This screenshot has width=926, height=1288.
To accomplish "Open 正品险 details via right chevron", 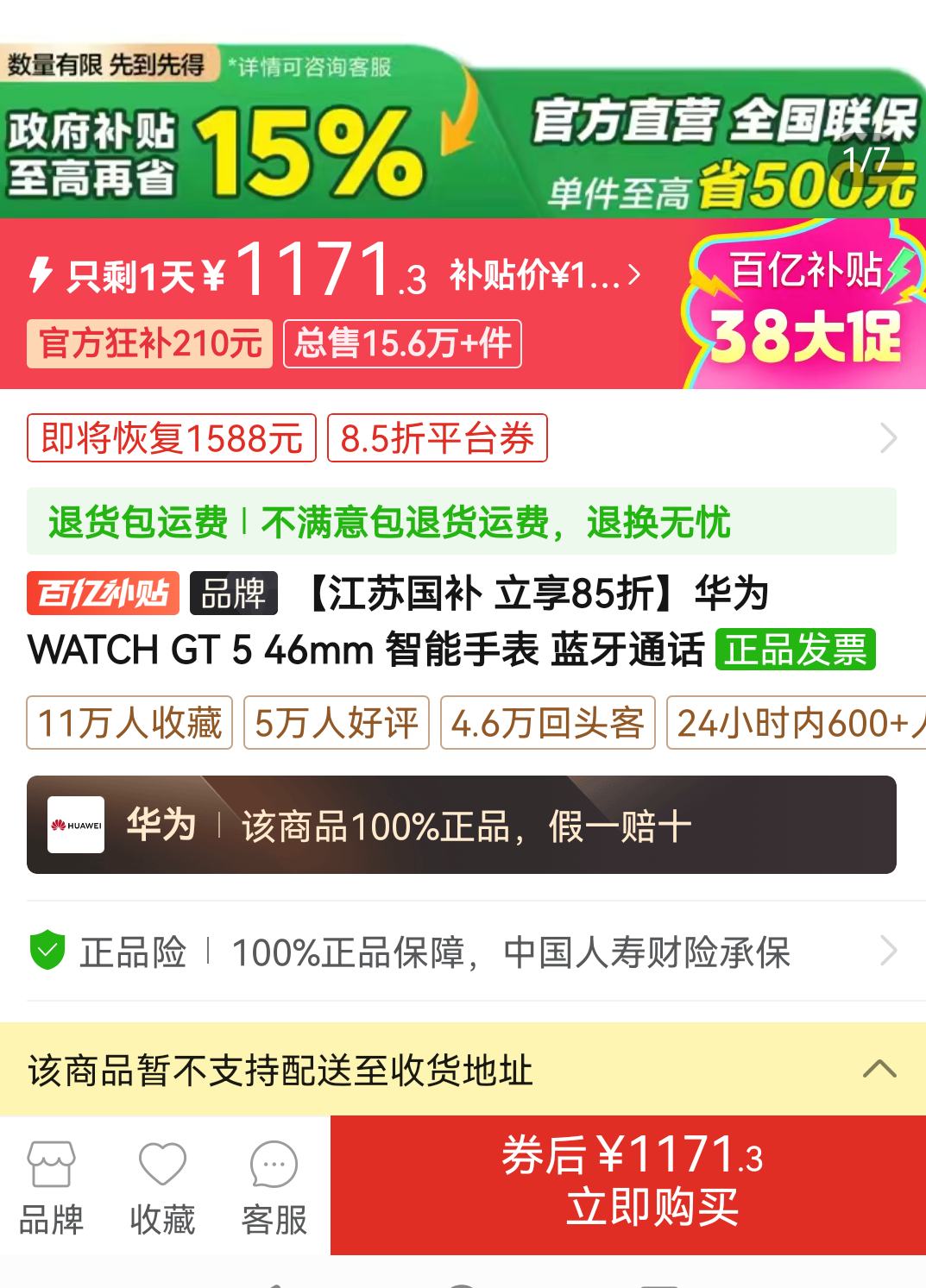I will pos(890,951).
